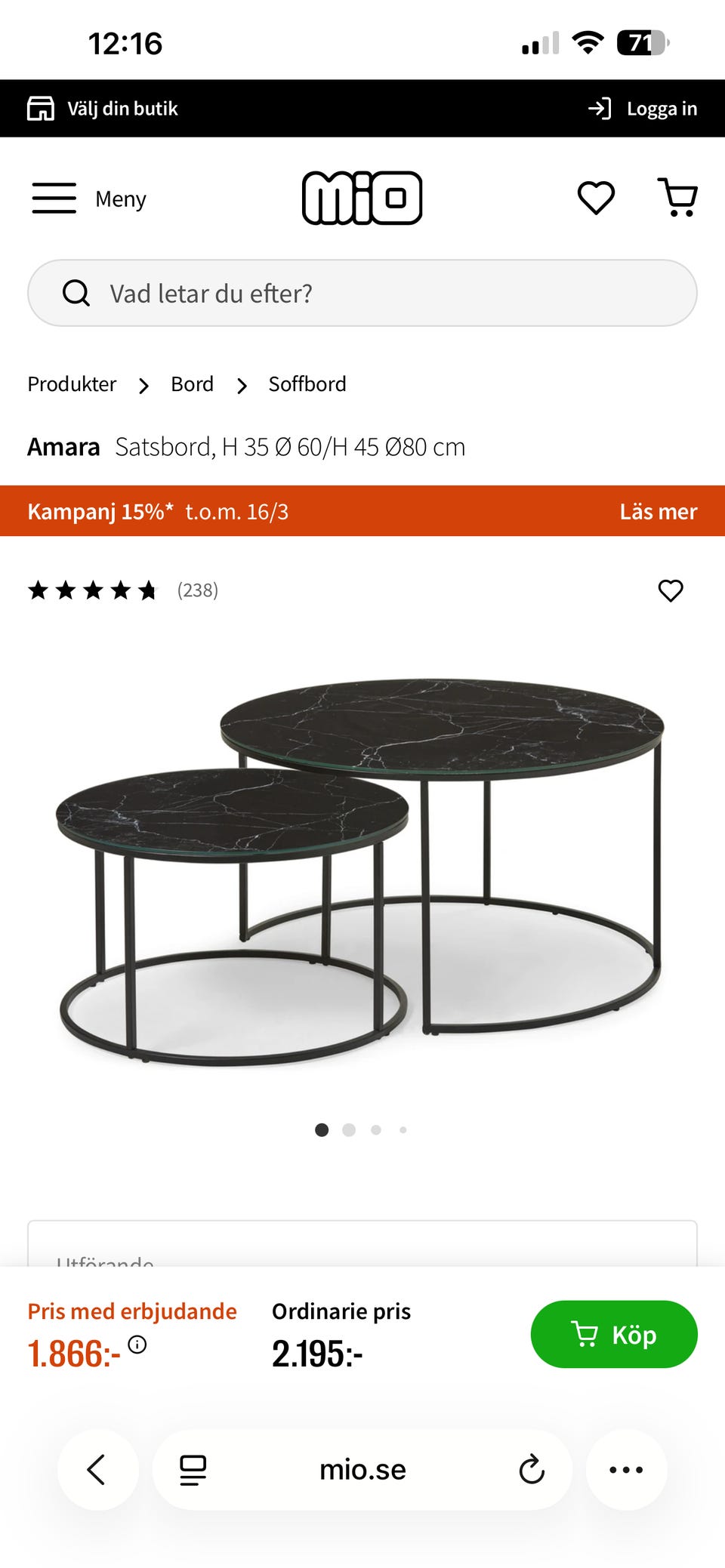Image resolution: width=725 pixels, height=1568 pixels.
Task: Open the Soffbord breadcrumb category
Action: (307, 384)
